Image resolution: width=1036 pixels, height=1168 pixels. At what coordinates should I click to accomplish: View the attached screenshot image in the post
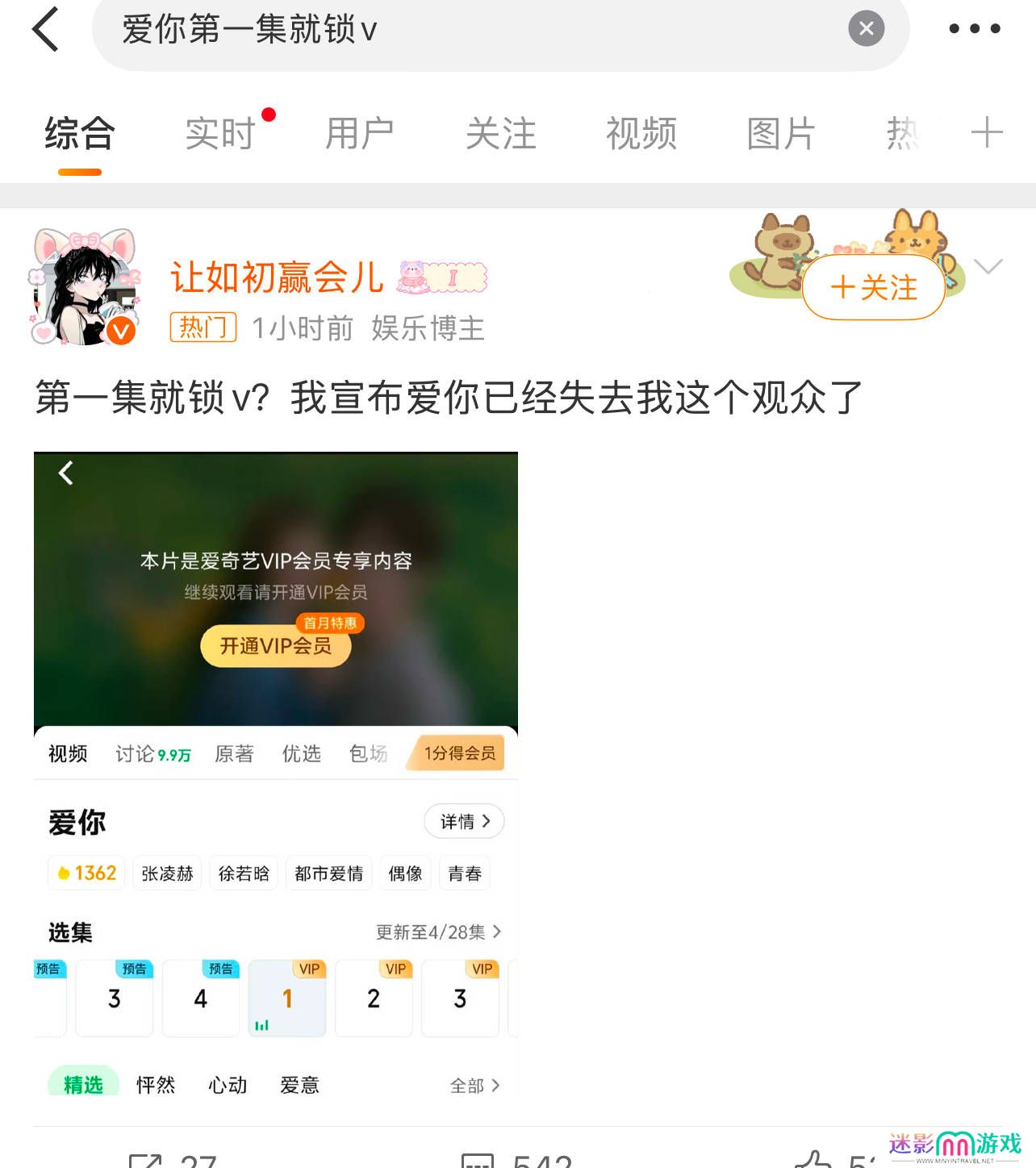pos(275,774)
